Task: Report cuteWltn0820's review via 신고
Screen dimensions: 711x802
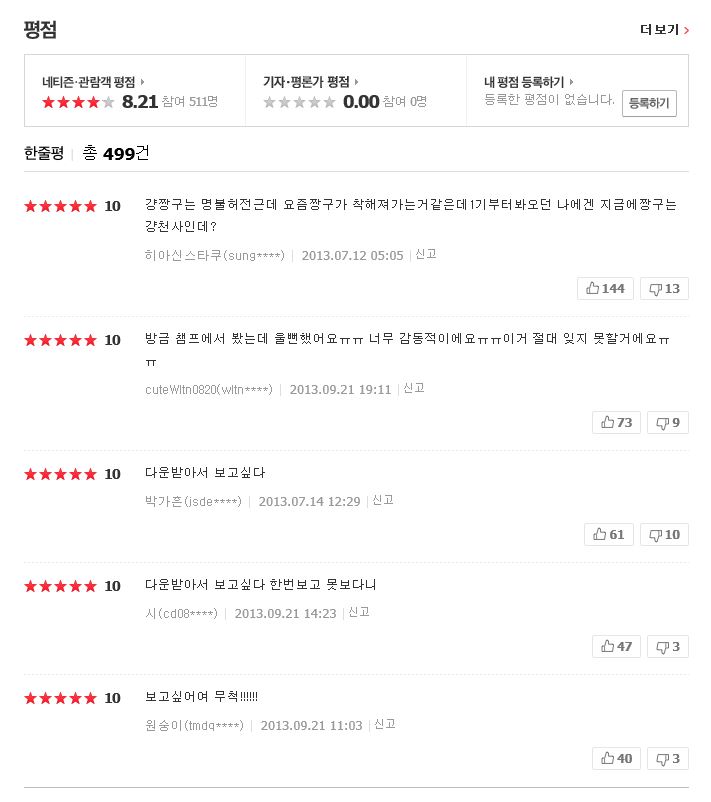Action: click(x=414, y=388)
